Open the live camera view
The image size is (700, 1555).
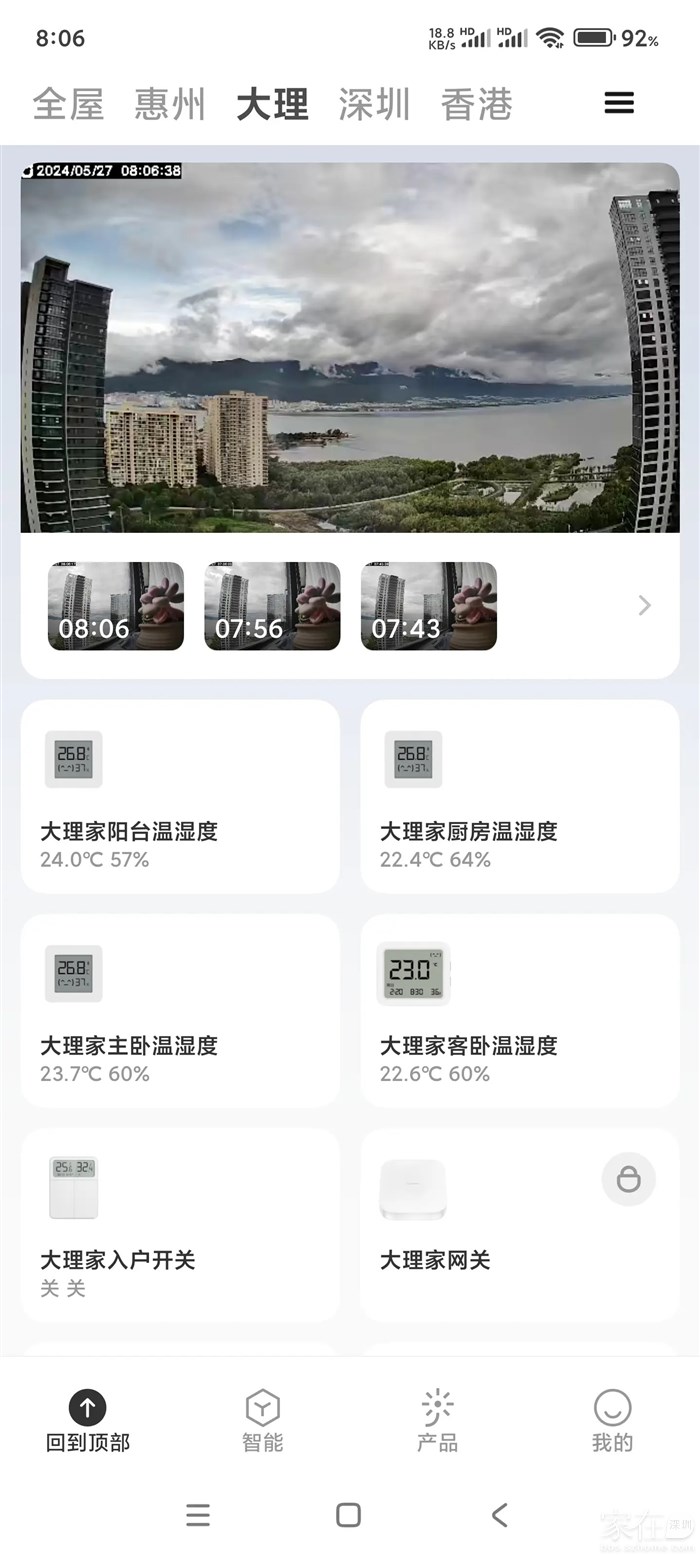[x=350, y=347]
